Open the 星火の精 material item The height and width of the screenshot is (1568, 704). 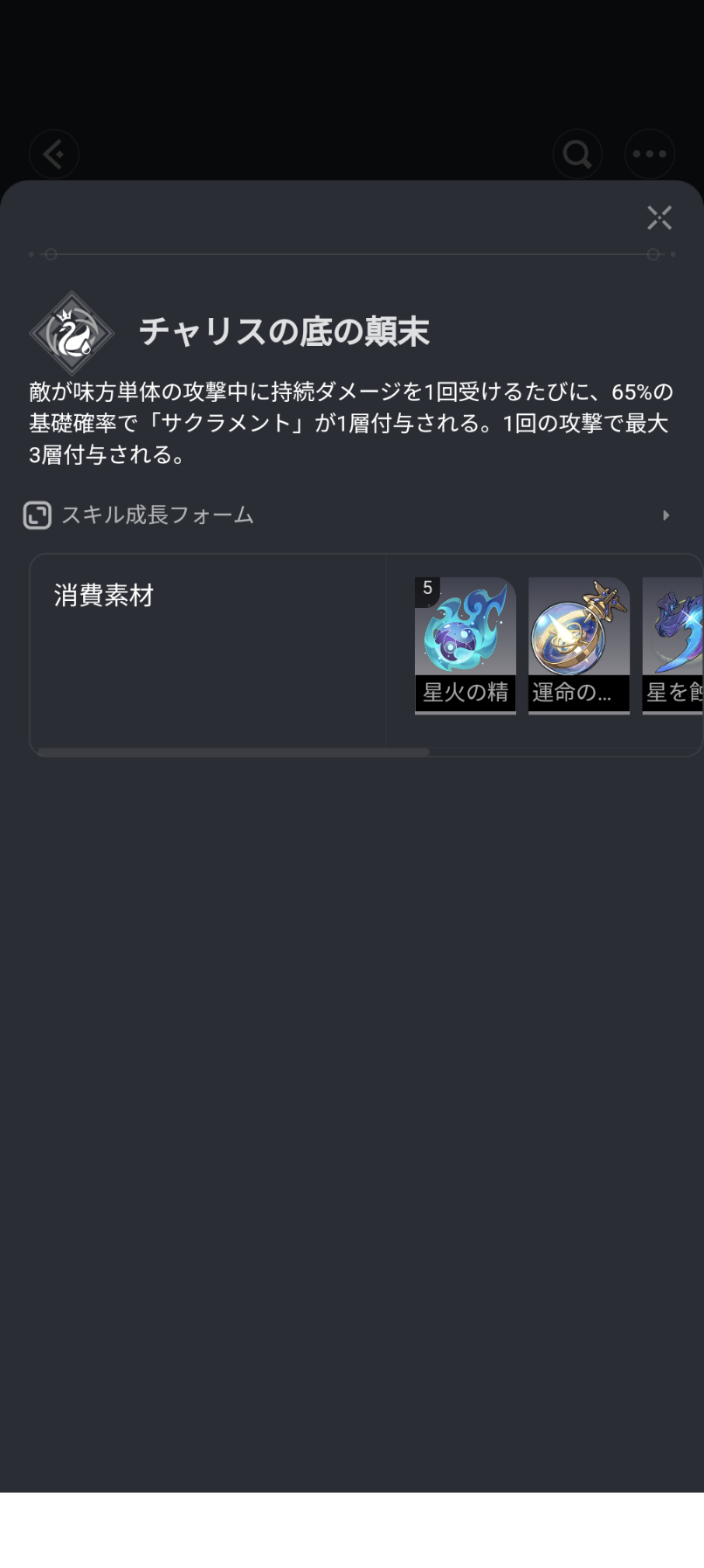pos(465,645)
